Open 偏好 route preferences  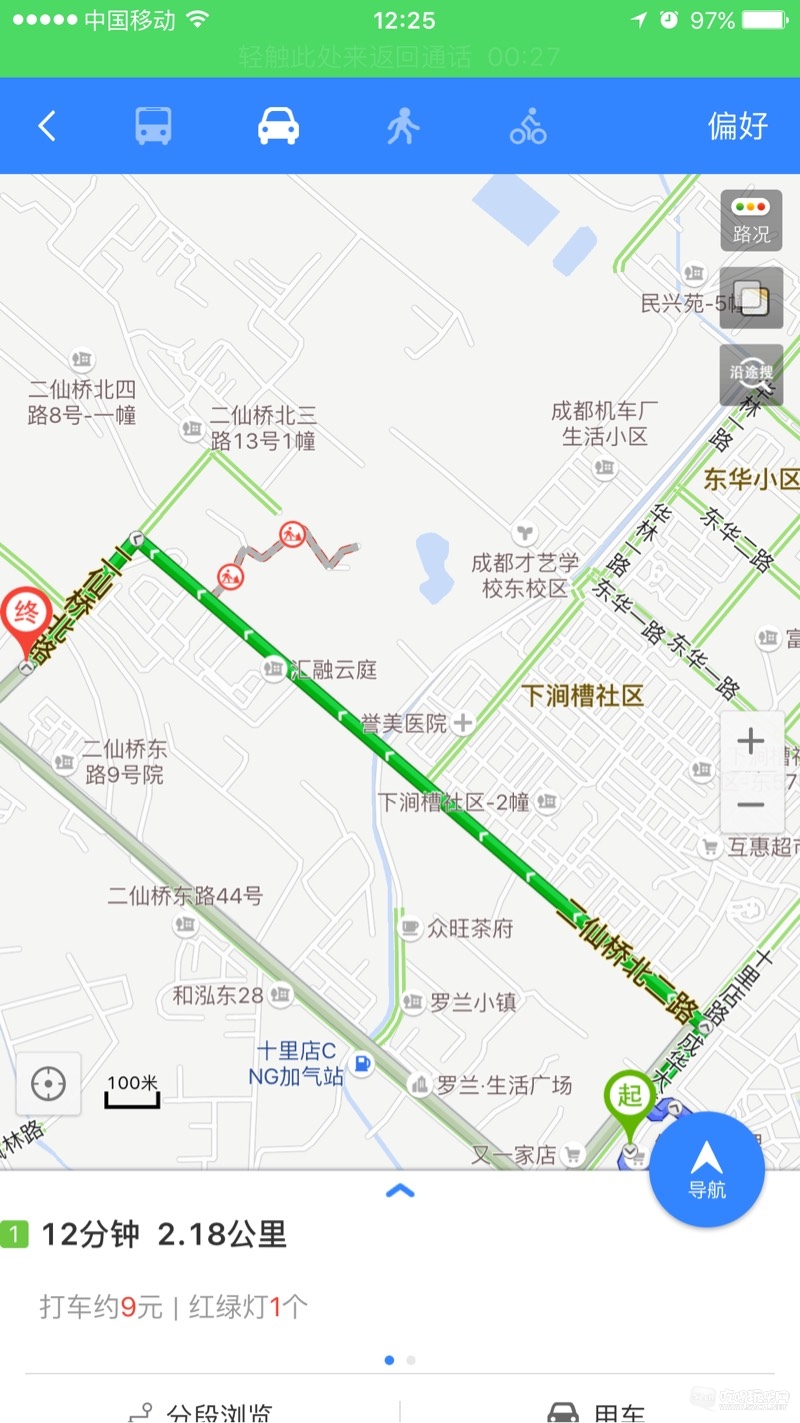[x=738, y=126]
